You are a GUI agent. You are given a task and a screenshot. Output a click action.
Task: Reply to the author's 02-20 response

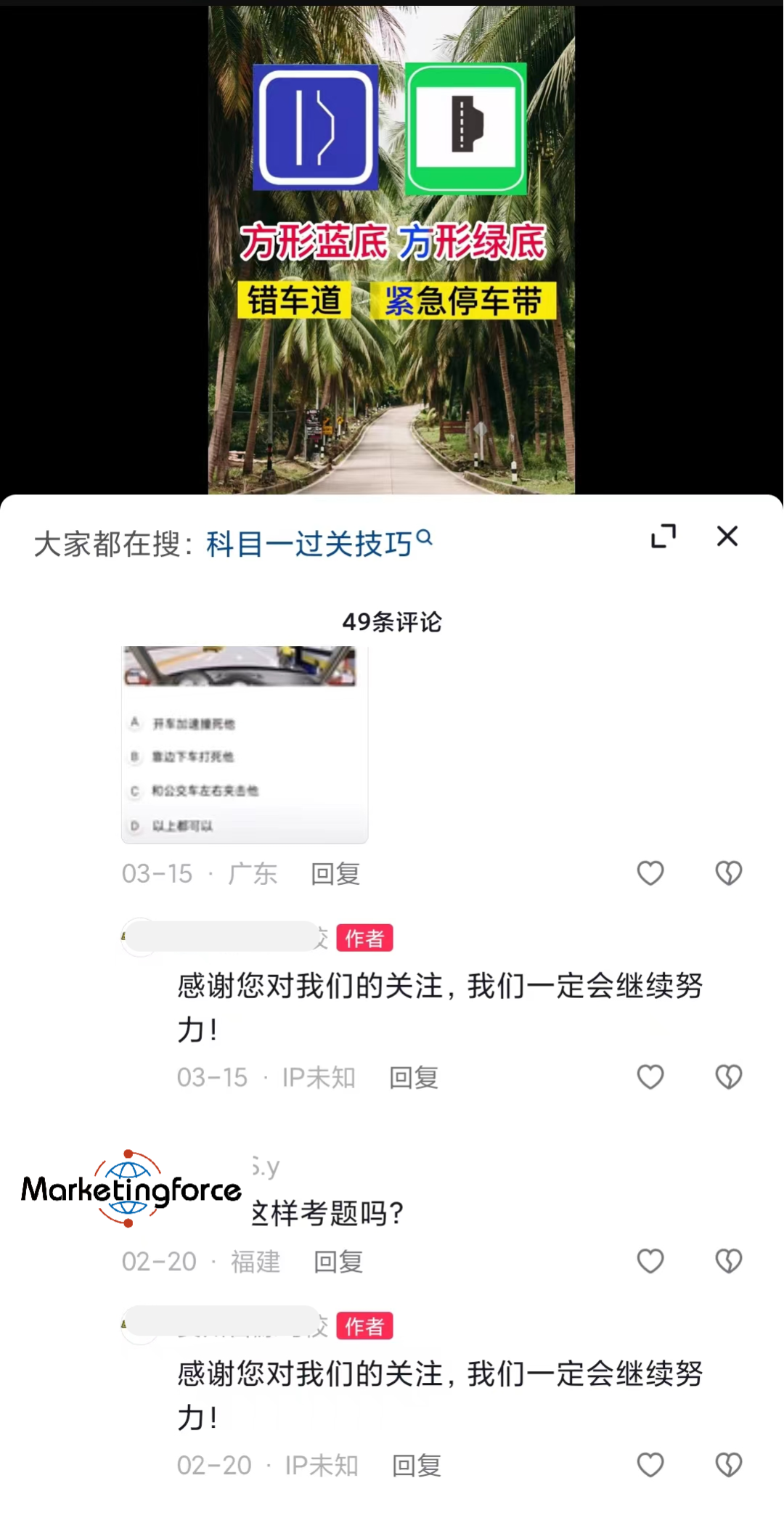coord(416,1466)
